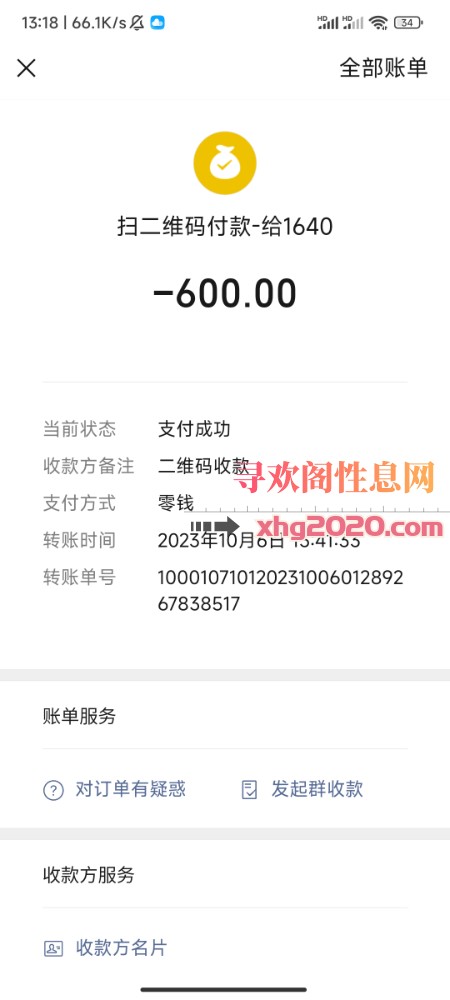Open 收款方名片 payee card
The image size is (450, 1000).
[105, 948]
